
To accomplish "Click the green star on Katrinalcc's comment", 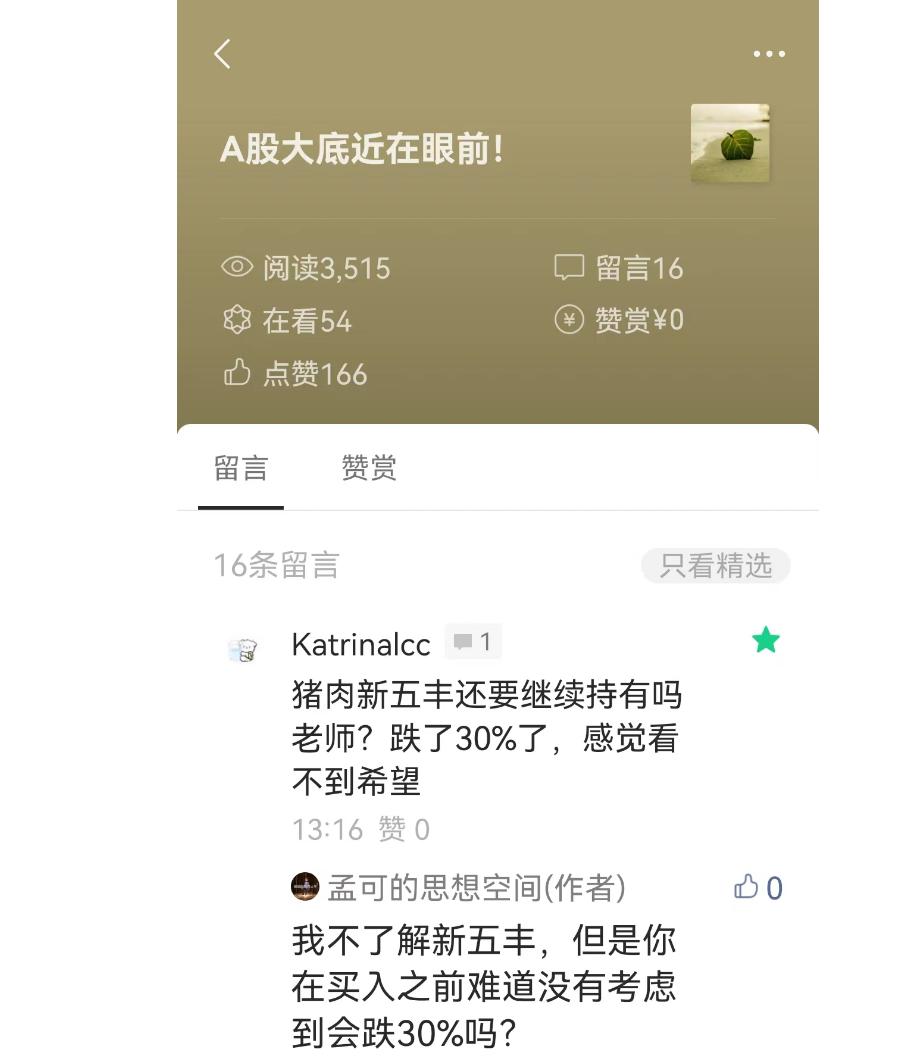I will point(766,640).
